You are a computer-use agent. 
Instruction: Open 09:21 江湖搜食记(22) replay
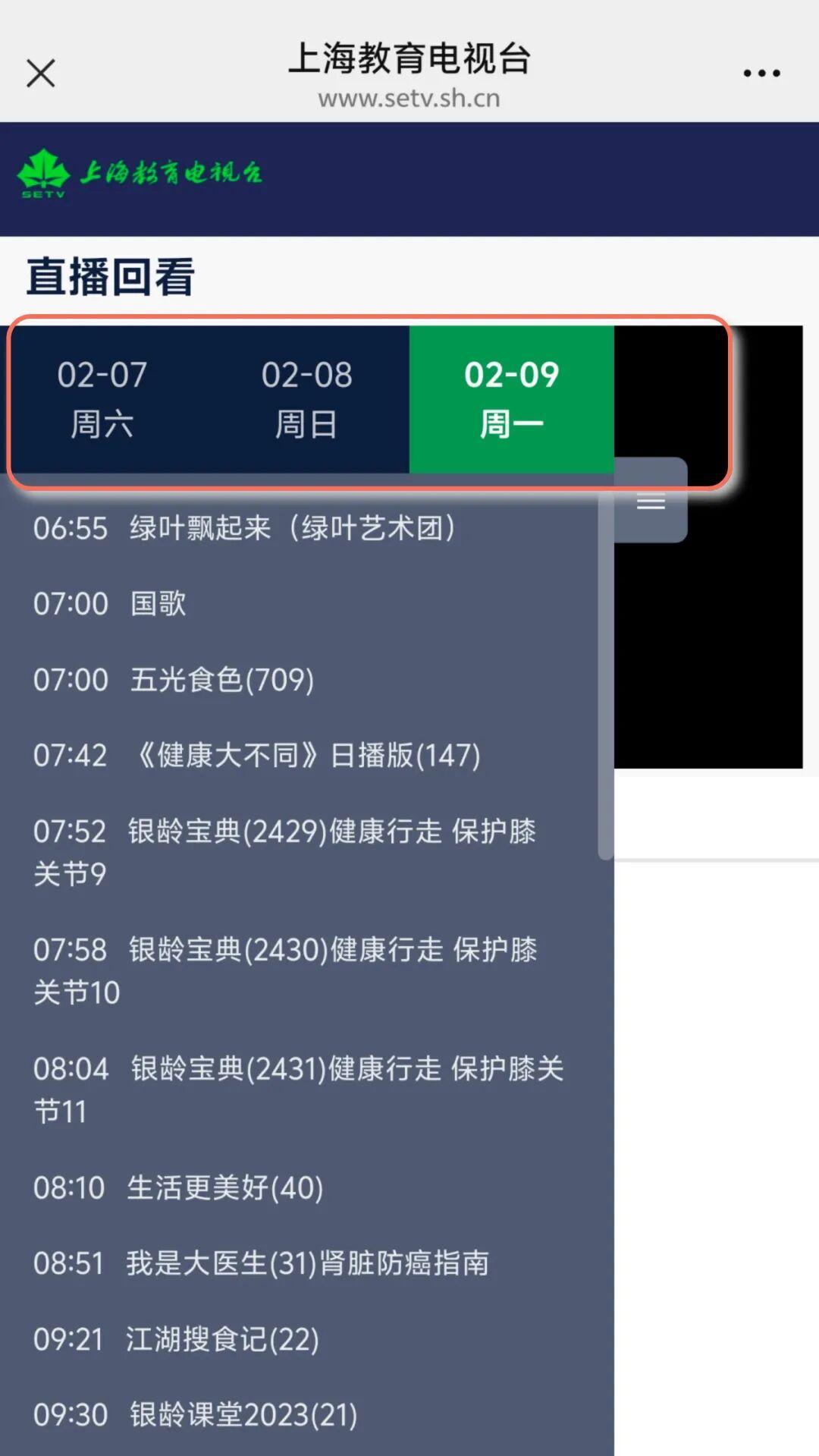point(177,1339)
